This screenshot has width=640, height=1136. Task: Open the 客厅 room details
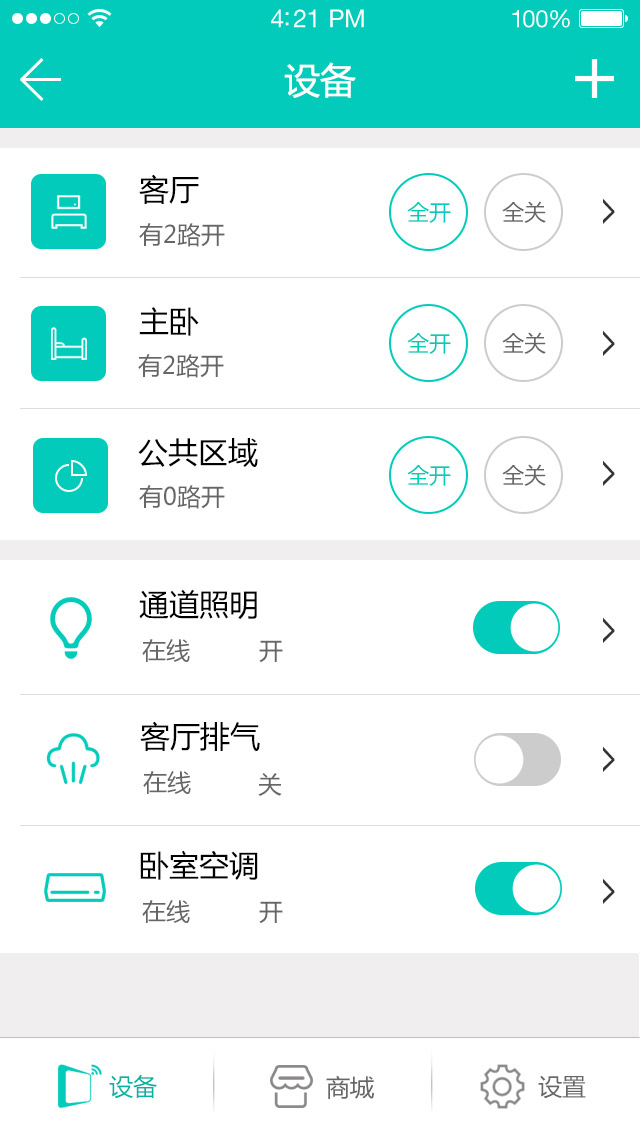click(607, 212)
